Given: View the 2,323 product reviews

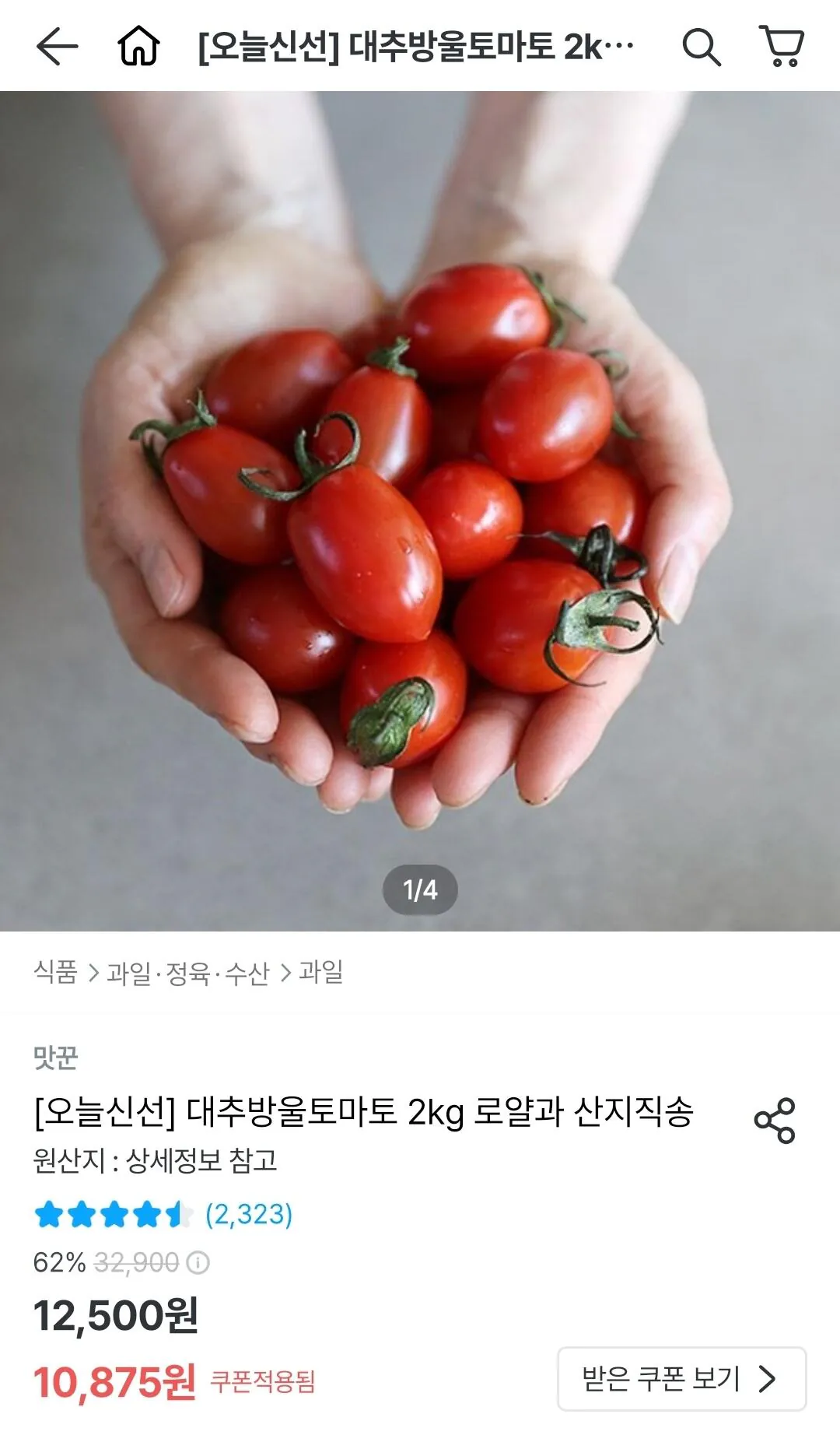Looking at the screenshot, I should coord(248,1214).
